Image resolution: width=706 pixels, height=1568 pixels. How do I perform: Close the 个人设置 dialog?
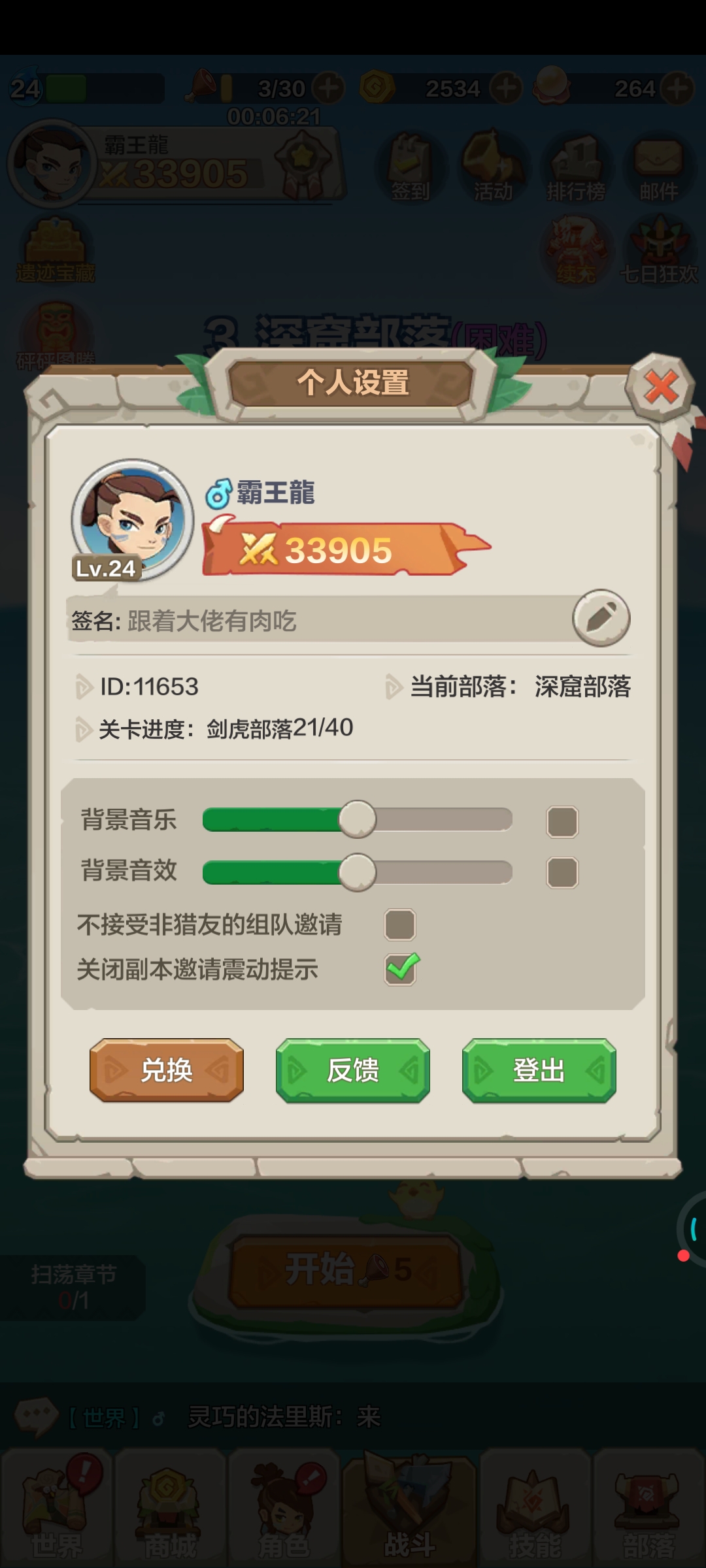tap(661, 387)
